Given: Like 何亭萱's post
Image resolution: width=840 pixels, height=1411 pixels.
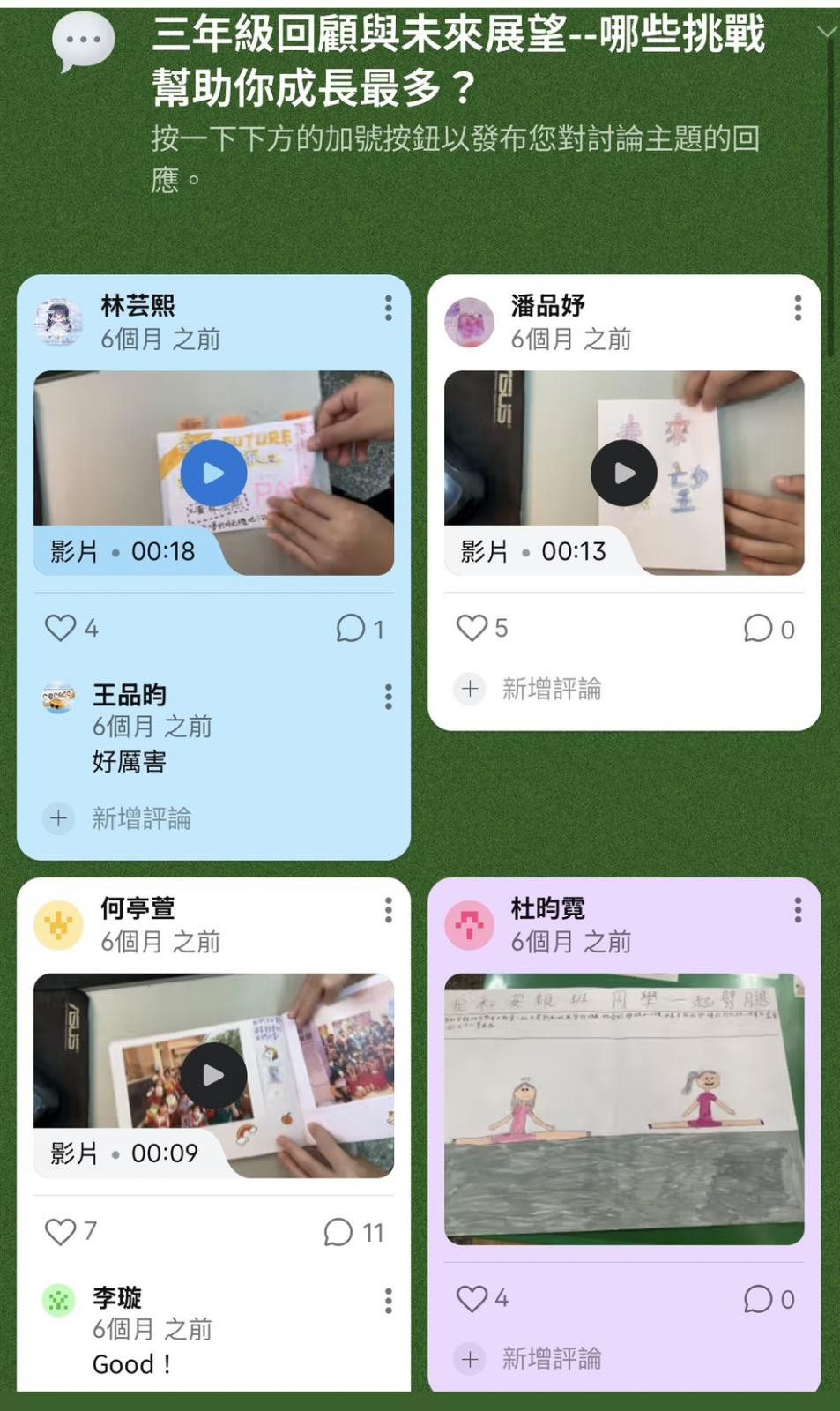Looking at the screenshot, I should tap(61, 1231).
